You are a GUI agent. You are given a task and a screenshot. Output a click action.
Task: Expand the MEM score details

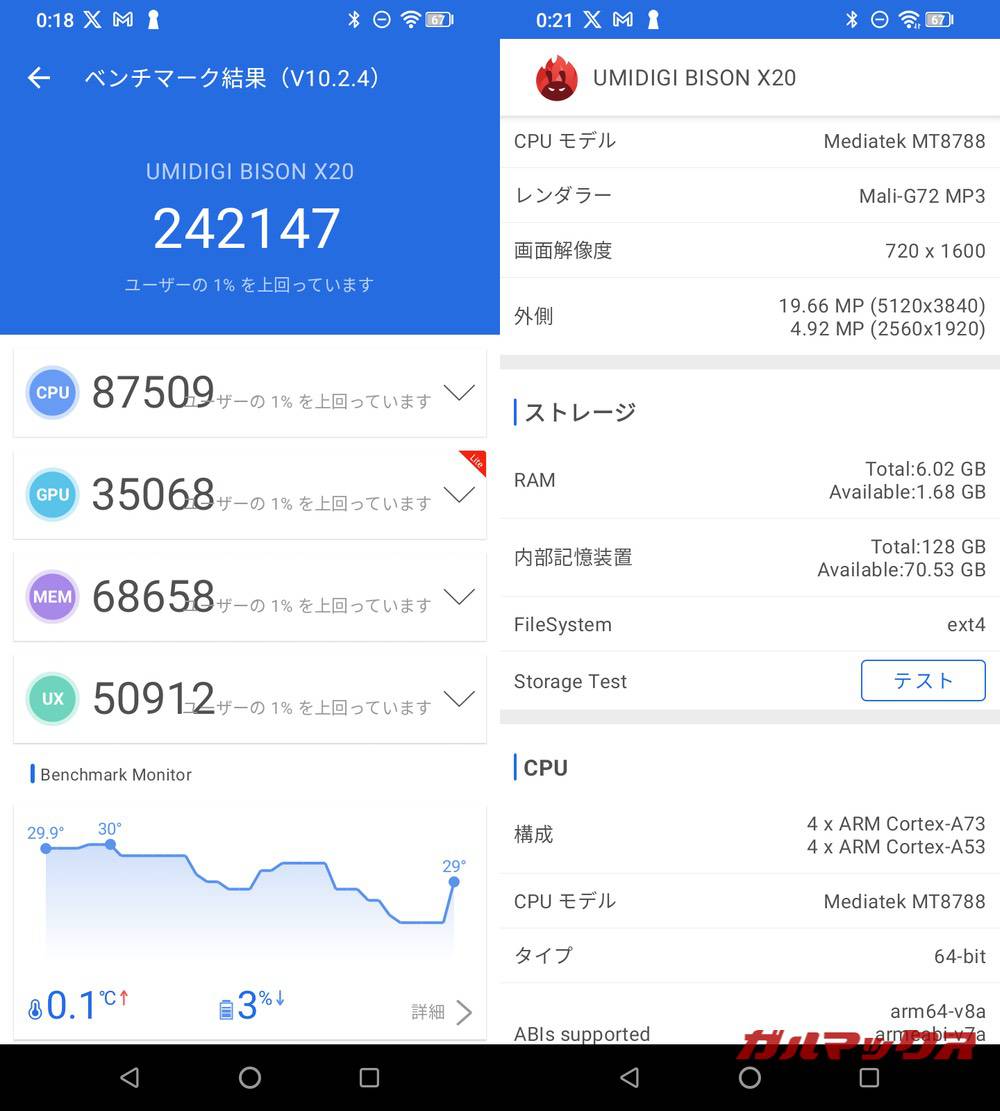(x=459, y=597)
